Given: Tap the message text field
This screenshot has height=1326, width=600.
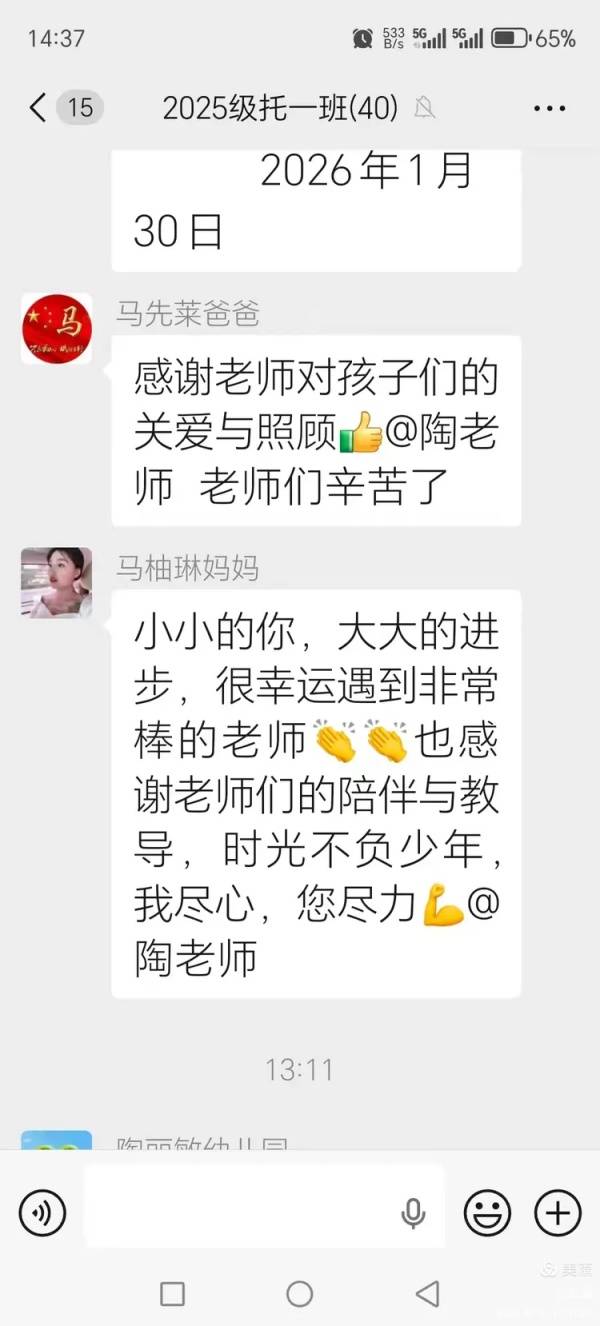Looking at the screenshot, I should click(x=240, y=1213).
